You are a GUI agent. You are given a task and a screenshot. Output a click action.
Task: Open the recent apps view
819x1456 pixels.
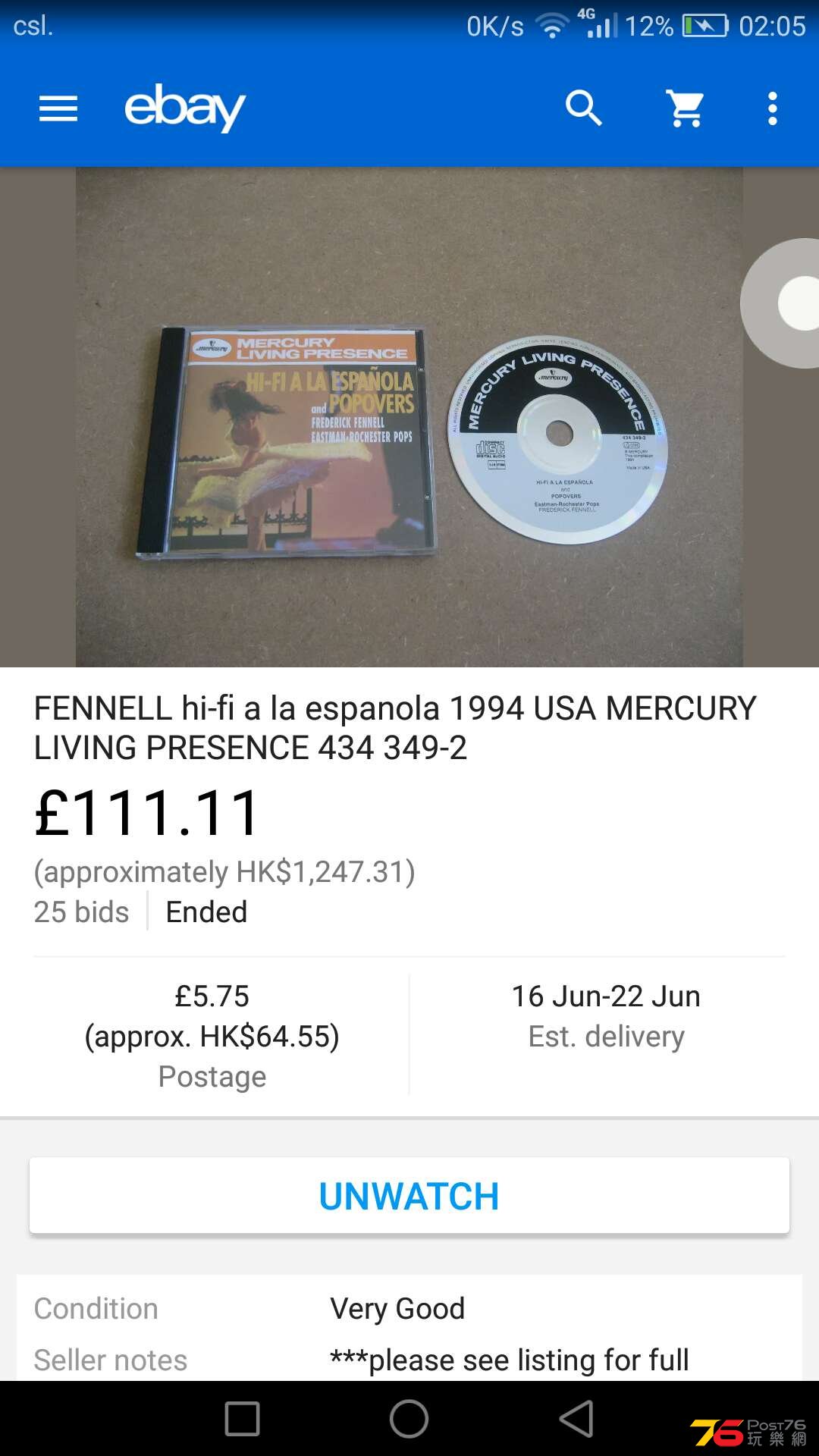pyautogui.click(x=243, y=1418)
